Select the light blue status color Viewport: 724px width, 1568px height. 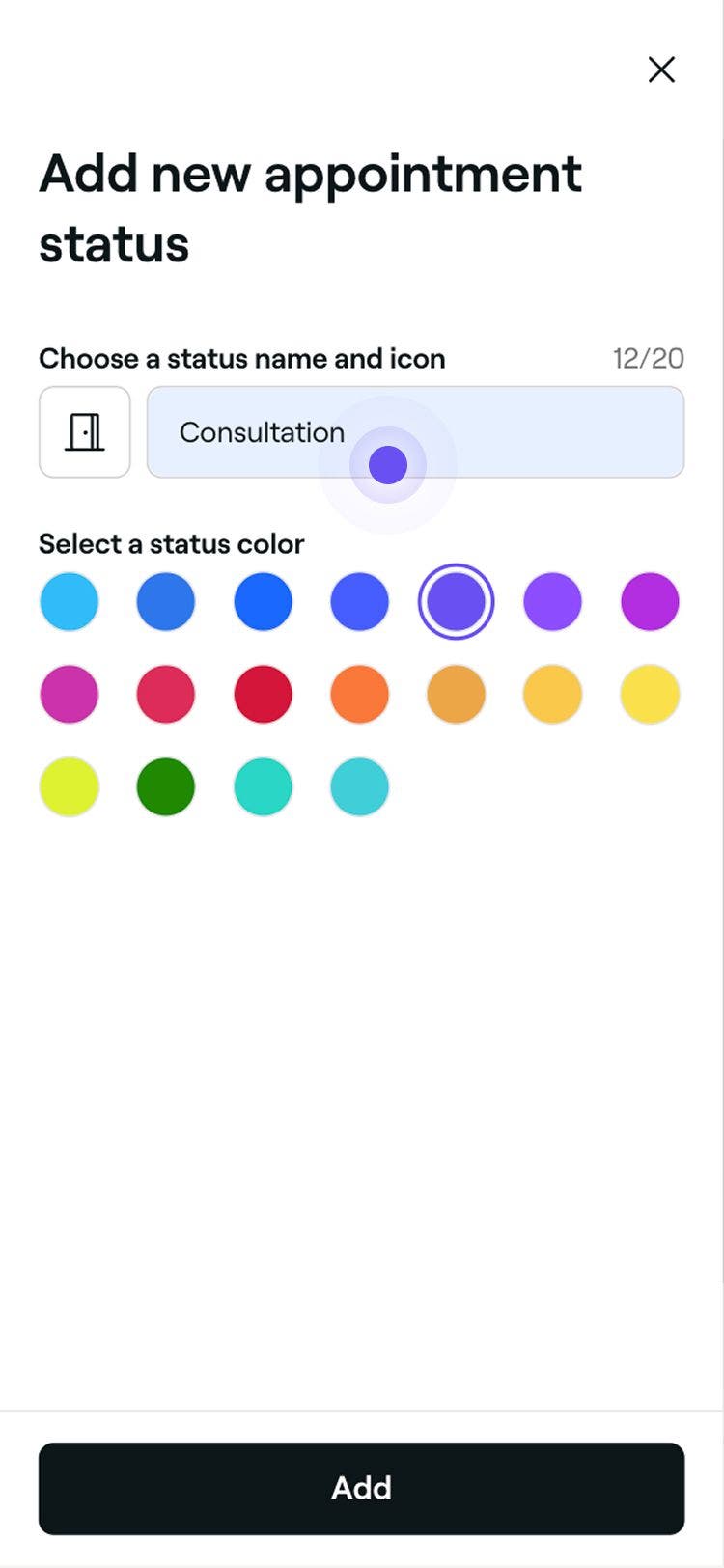click(69, 601)
